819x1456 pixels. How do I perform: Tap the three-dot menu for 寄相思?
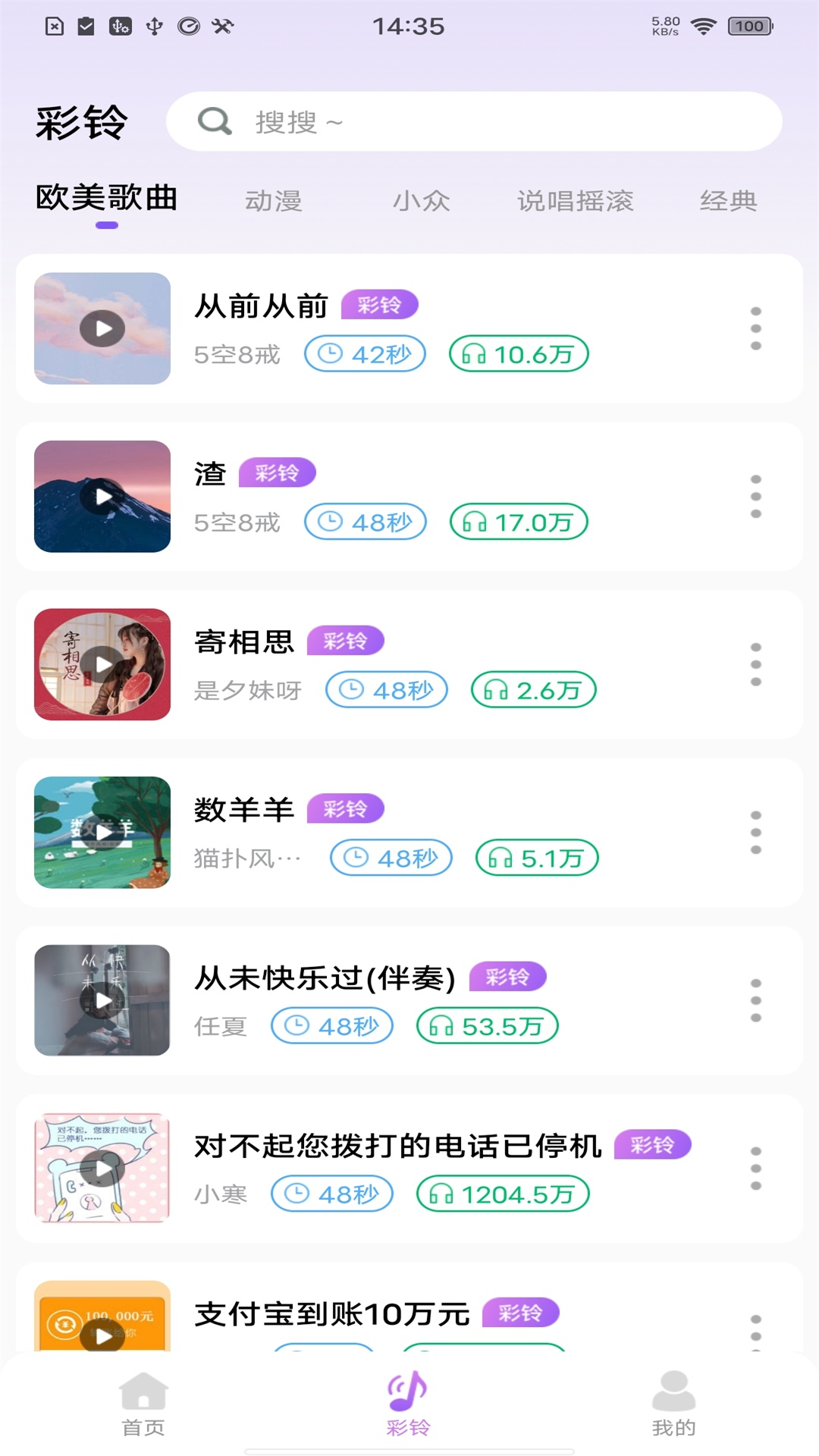755,664
